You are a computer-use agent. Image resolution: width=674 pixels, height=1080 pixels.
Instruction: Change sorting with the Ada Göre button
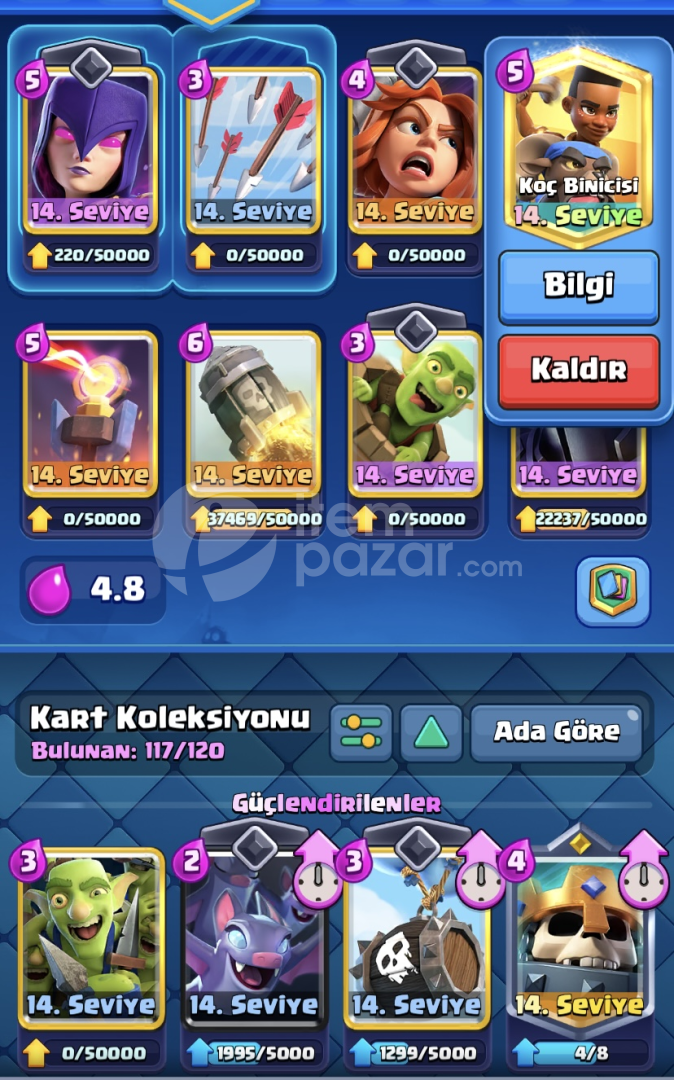[x=557, y=732]
